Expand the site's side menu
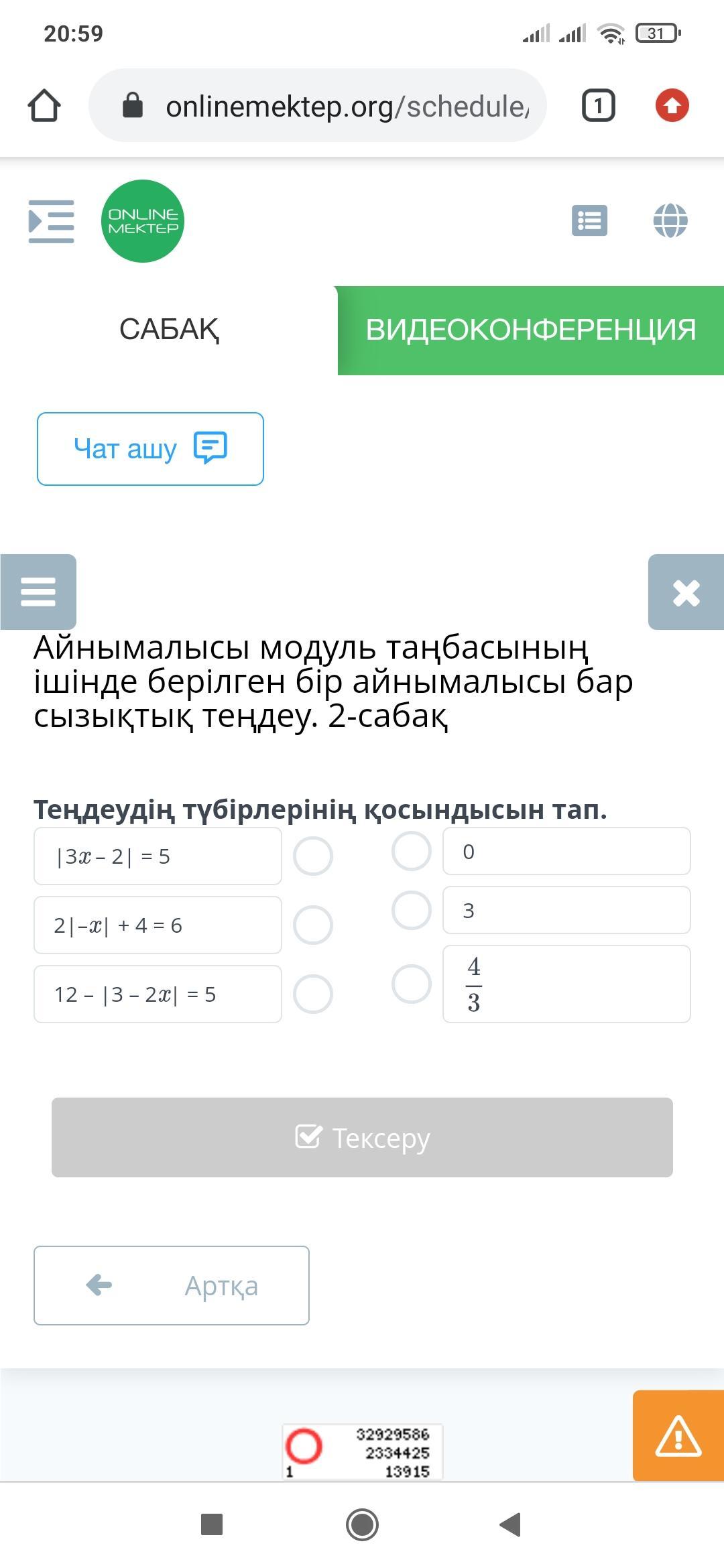Viewport: 724px width, 1568px height. pos(52,220)
